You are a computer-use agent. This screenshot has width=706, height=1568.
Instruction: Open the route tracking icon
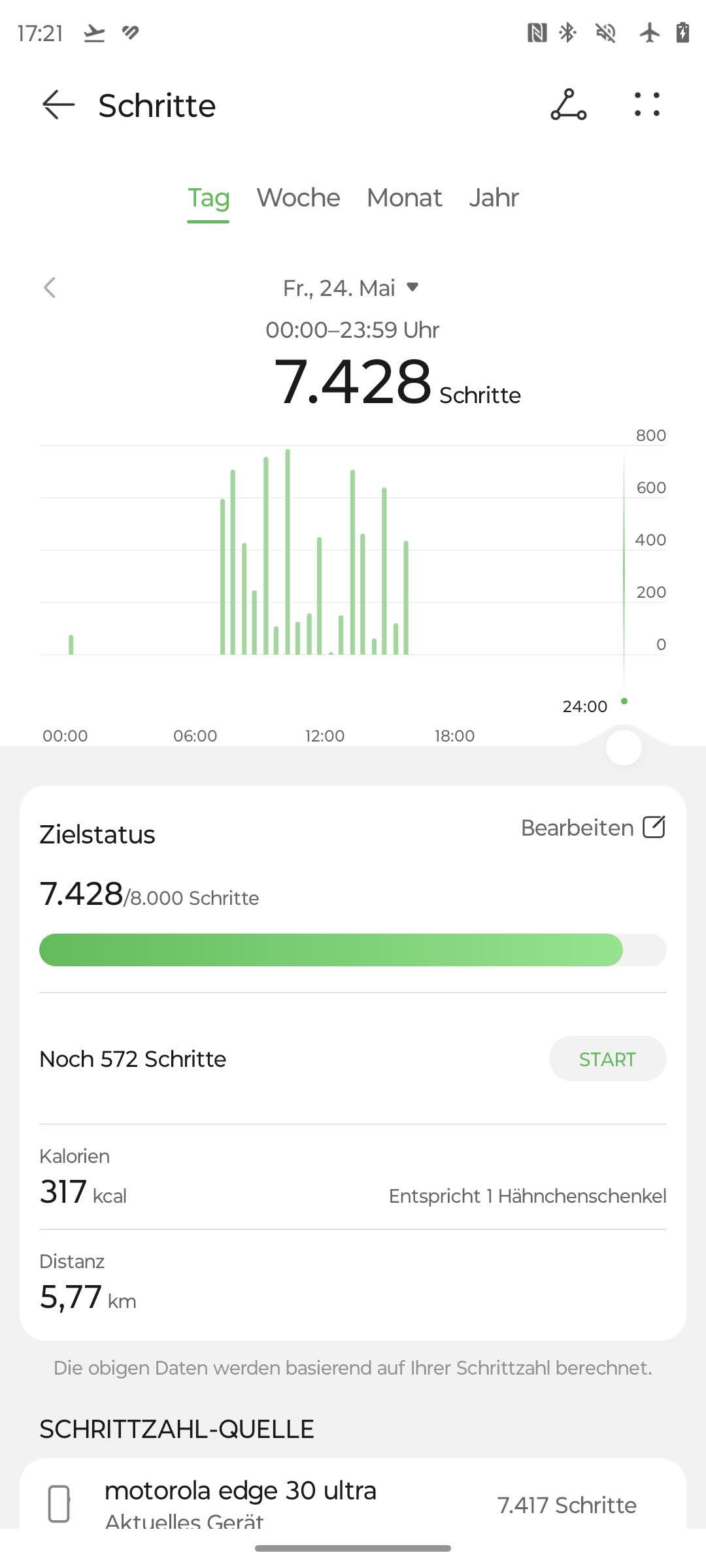tap(568, 105)
